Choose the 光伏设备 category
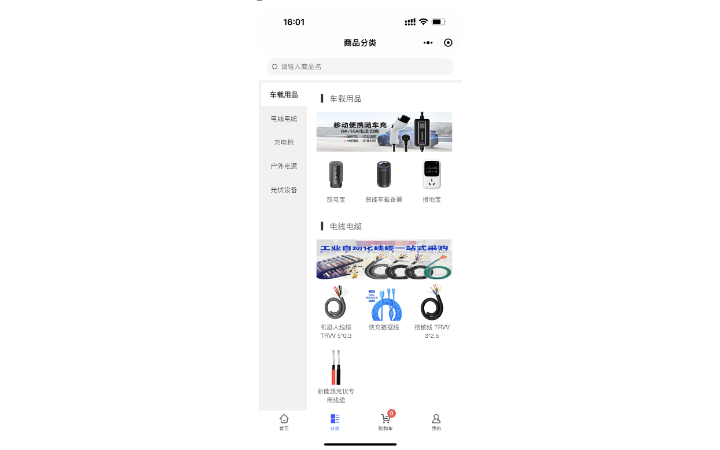 (283, 190)
